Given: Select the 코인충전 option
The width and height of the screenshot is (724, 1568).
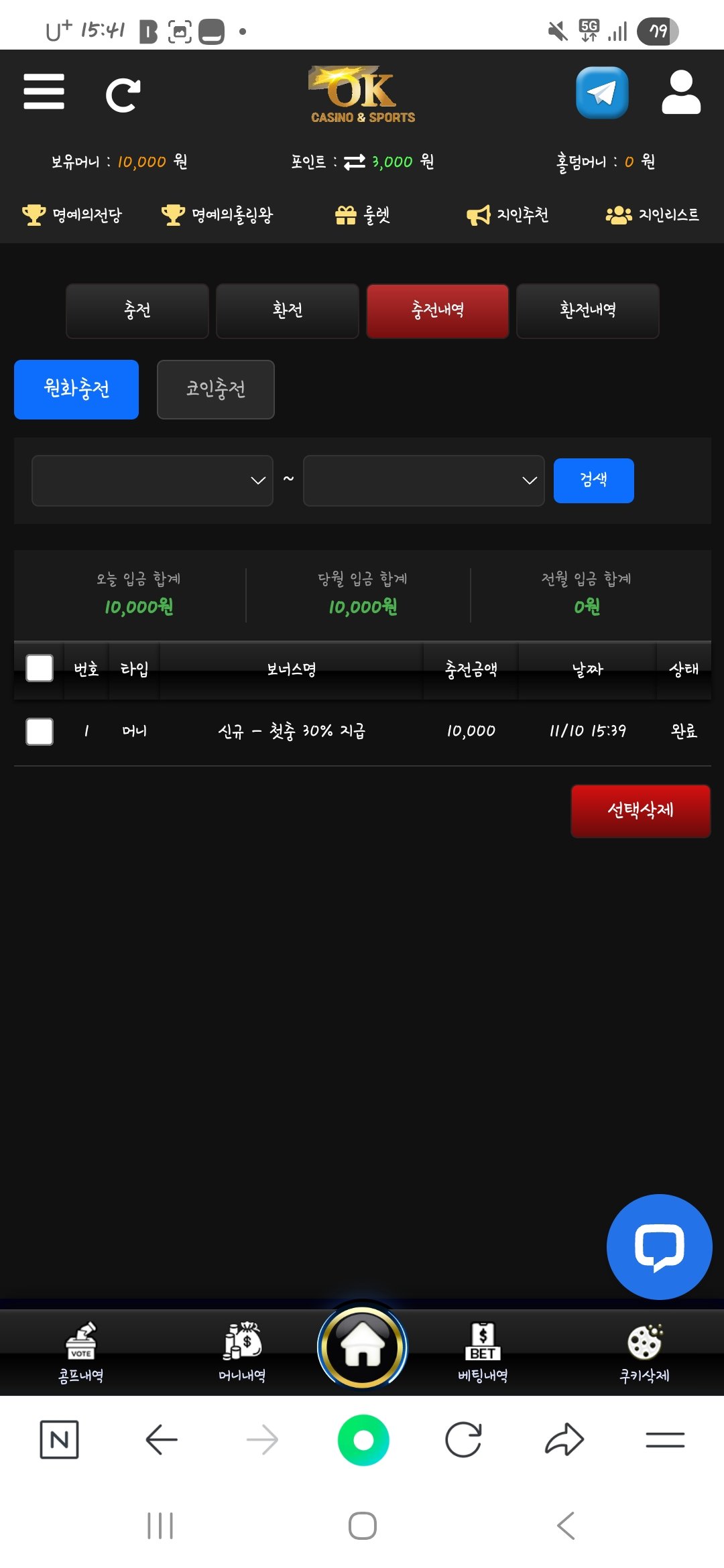Looking at the screenshot, I should pos(215,389).
